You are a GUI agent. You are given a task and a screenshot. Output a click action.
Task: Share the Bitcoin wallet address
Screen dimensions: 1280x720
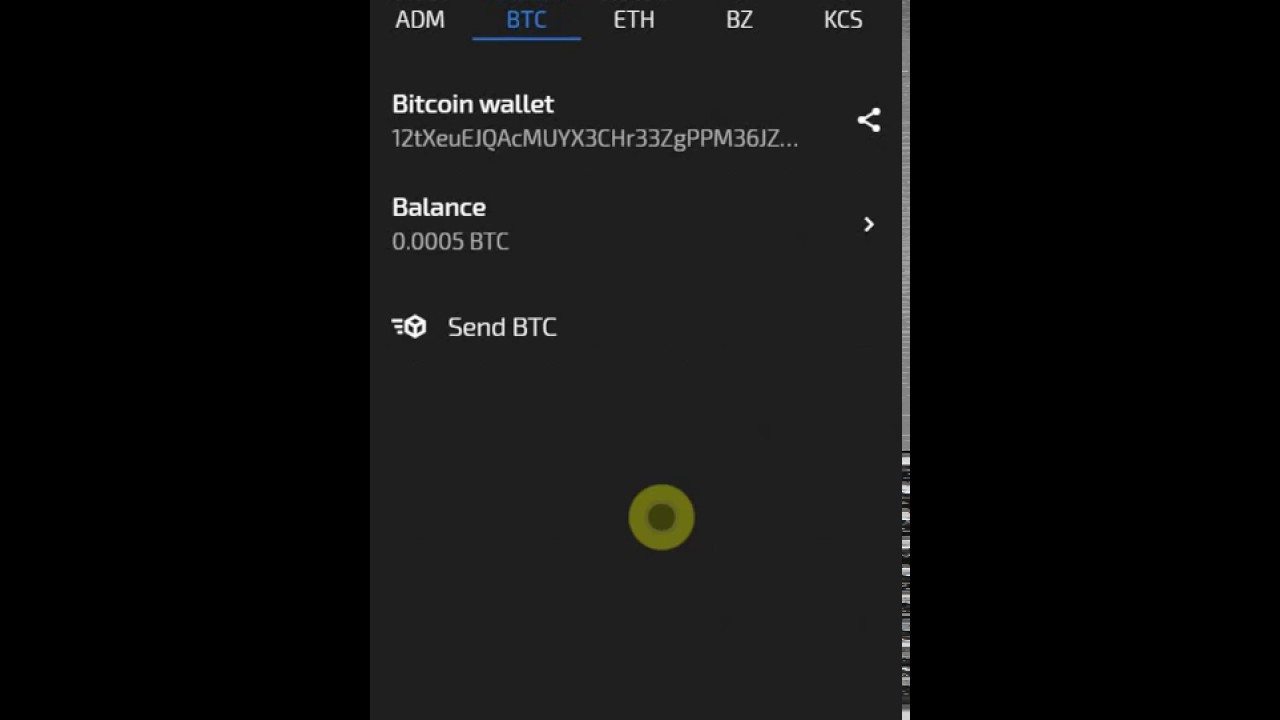869,120
